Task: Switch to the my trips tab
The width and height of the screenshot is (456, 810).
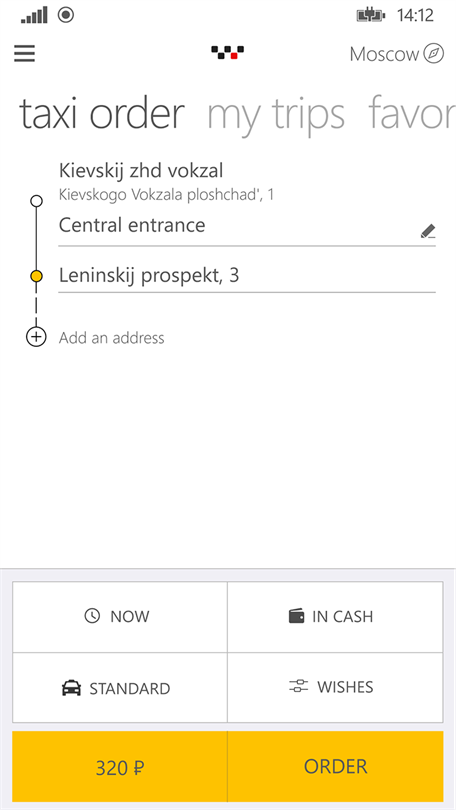Action: (276, 115)
